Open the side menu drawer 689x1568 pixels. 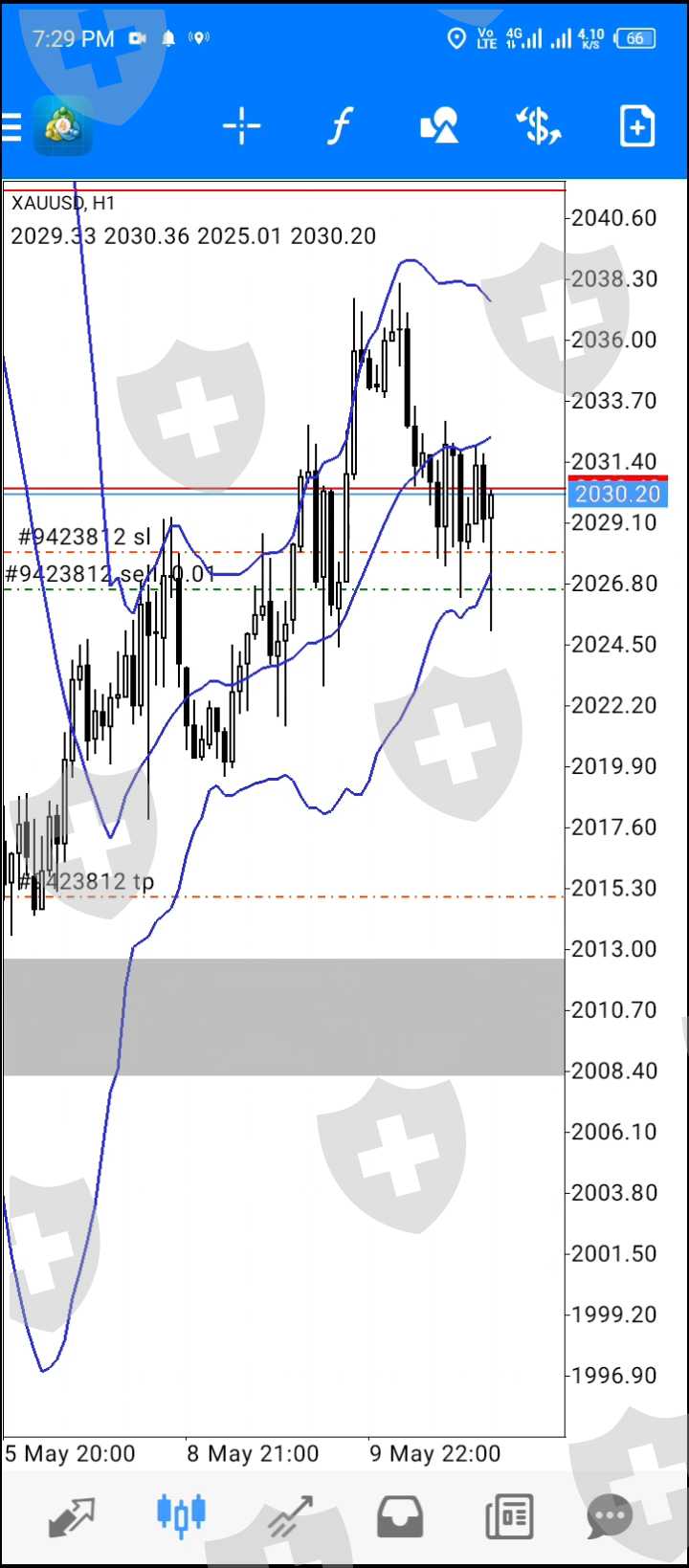13,126
